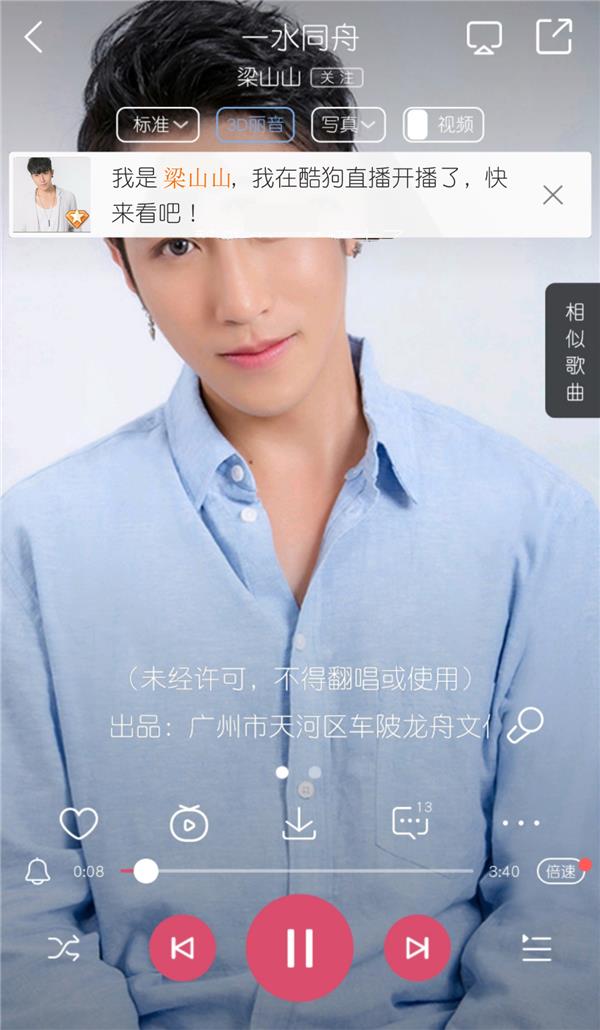The width and height of the screenshot is (600, 1030).
Task: Open the comments with 13 count
Action: (x=410, y=822)
